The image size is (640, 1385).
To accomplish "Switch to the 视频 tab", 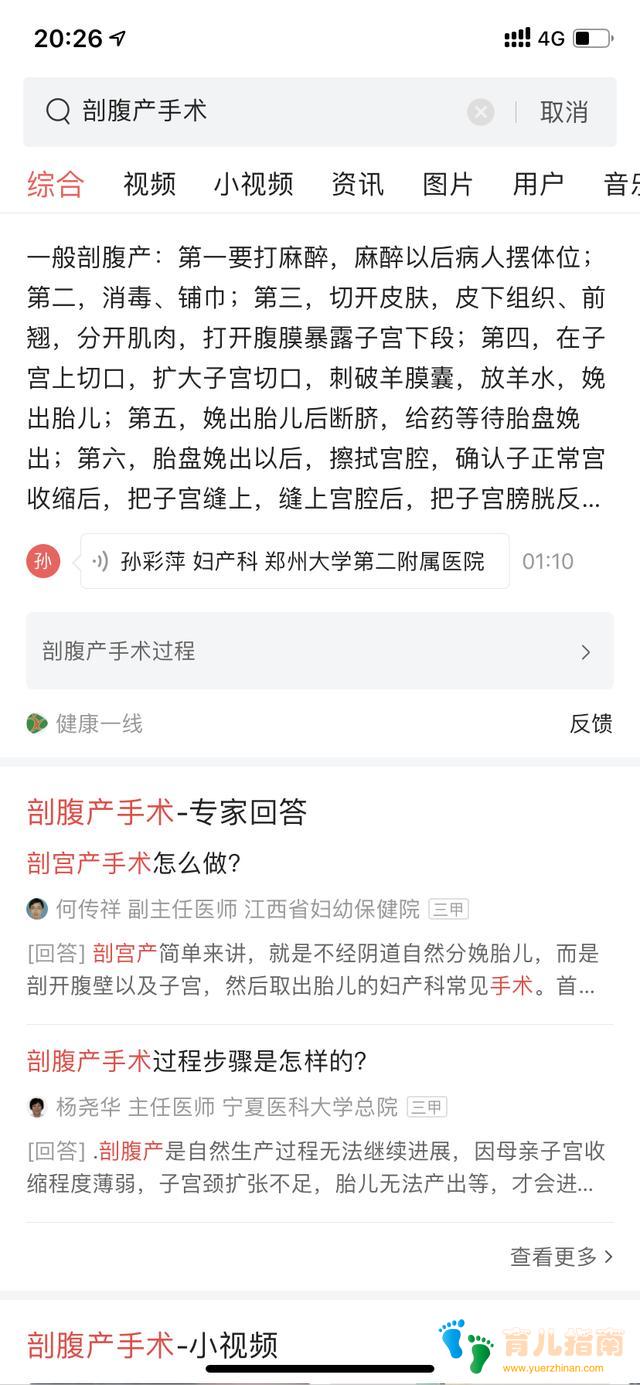I will point(149,184).
